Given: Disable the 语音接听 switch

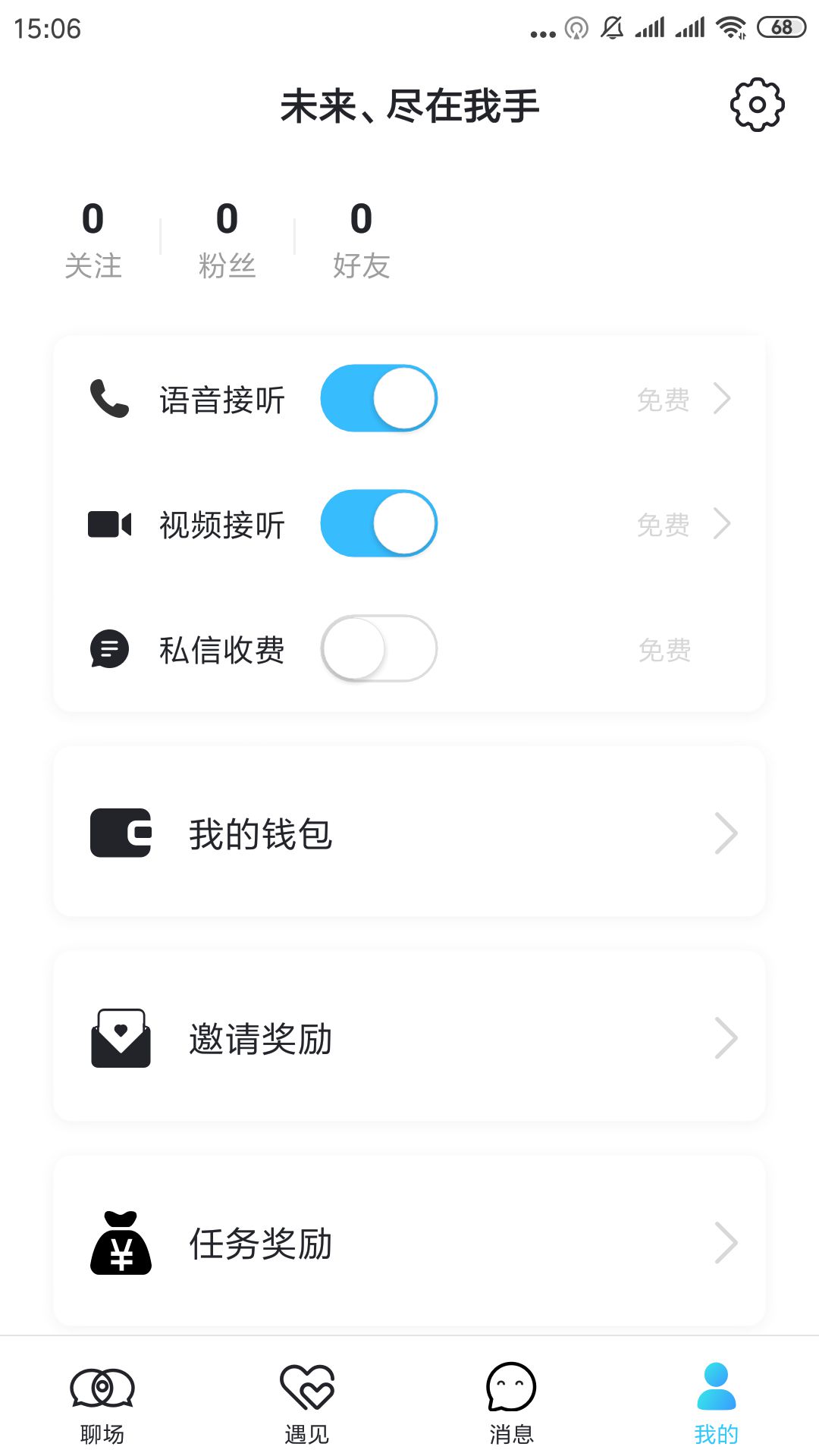Looking at the screenshot, I should coord(379,398).
